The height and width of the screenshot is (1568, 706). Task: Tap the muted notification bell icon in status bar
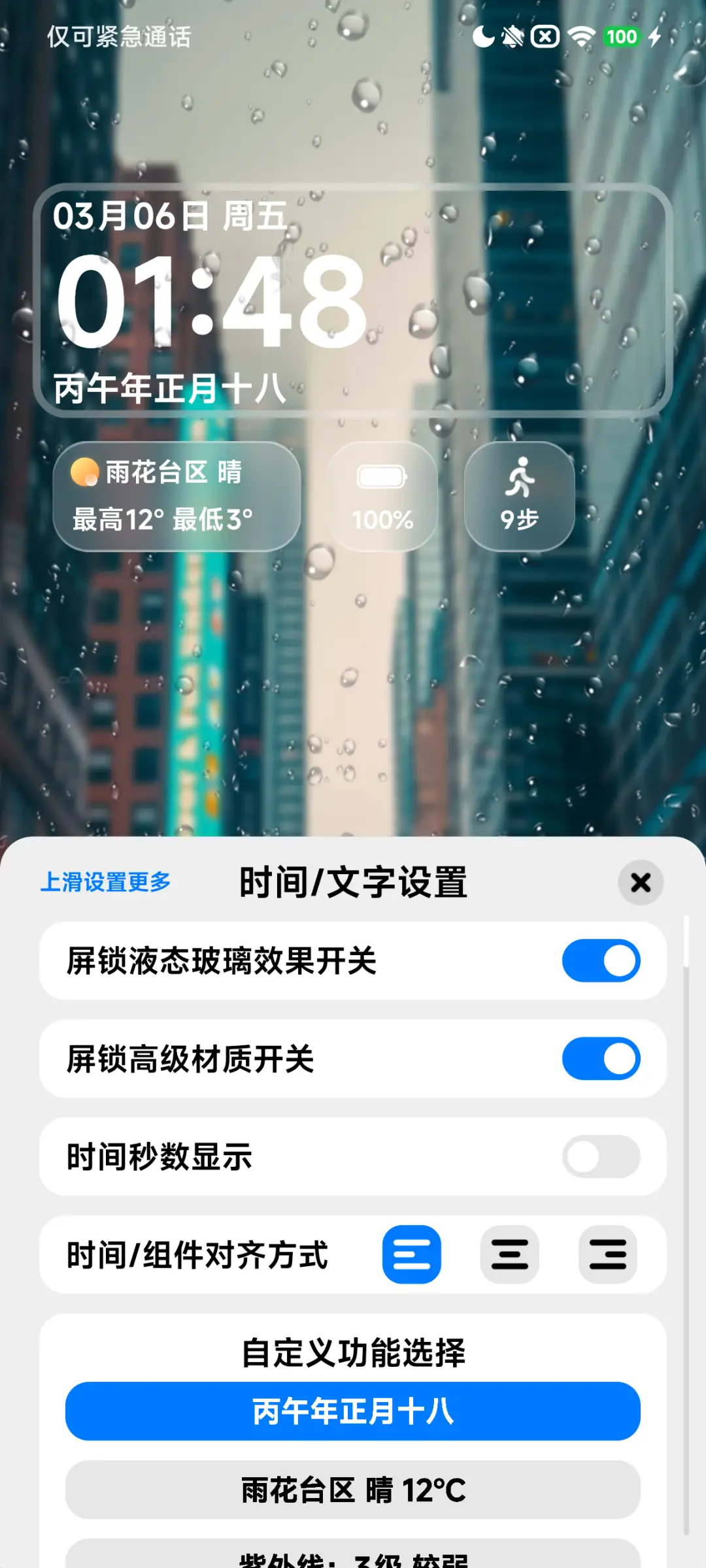point(514,37)
